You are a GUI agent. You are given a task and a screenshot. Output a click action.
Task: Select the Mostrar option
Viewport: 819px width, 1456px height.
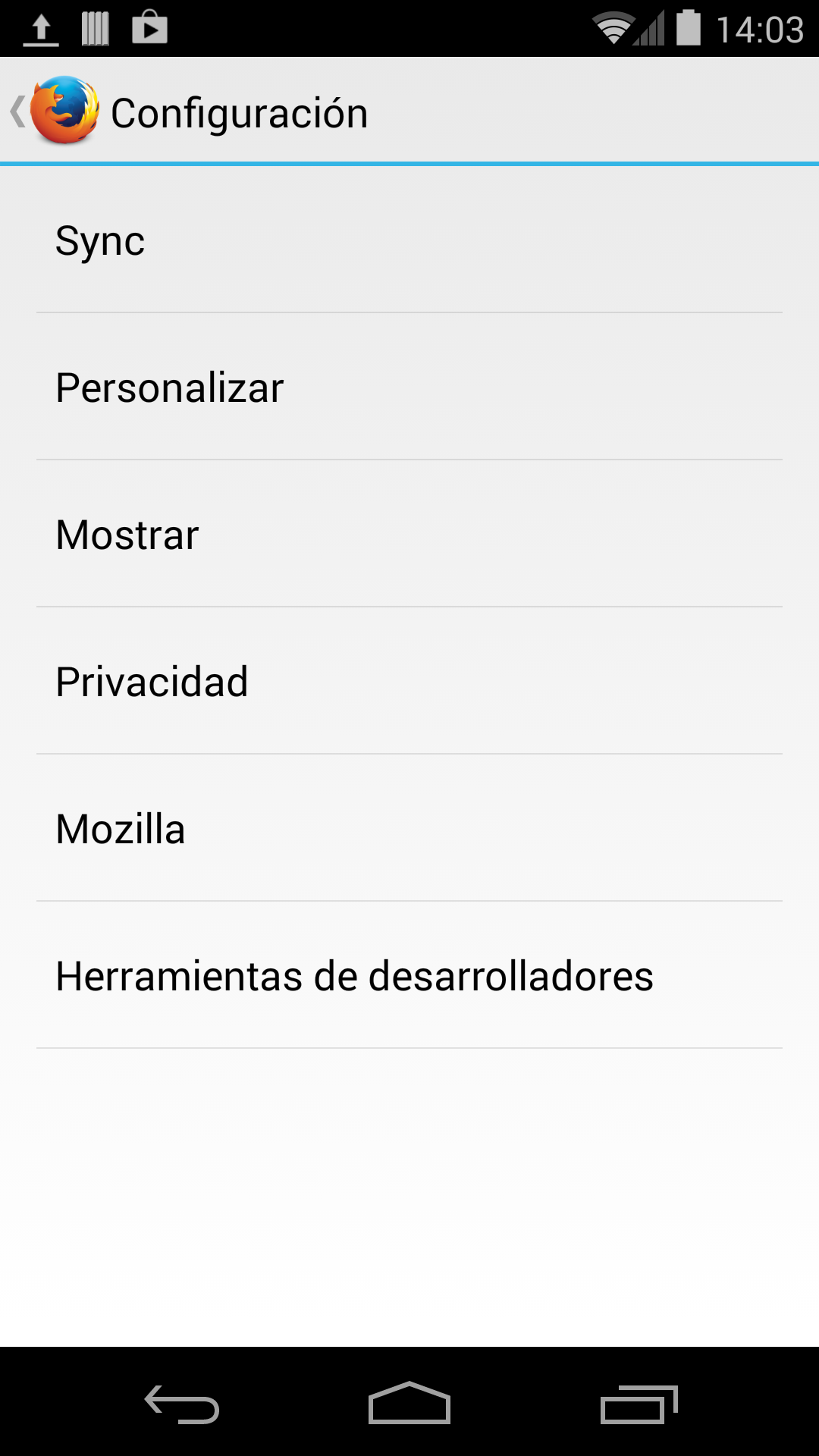coord(409,535)
